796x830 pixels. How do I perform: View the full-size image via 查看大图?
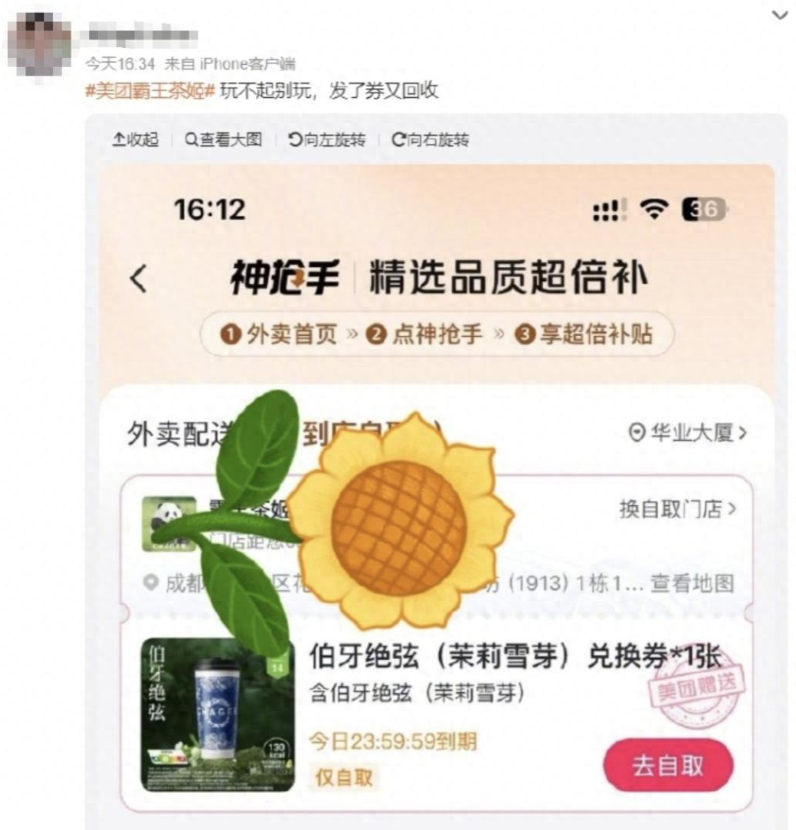tap(224, 140)
